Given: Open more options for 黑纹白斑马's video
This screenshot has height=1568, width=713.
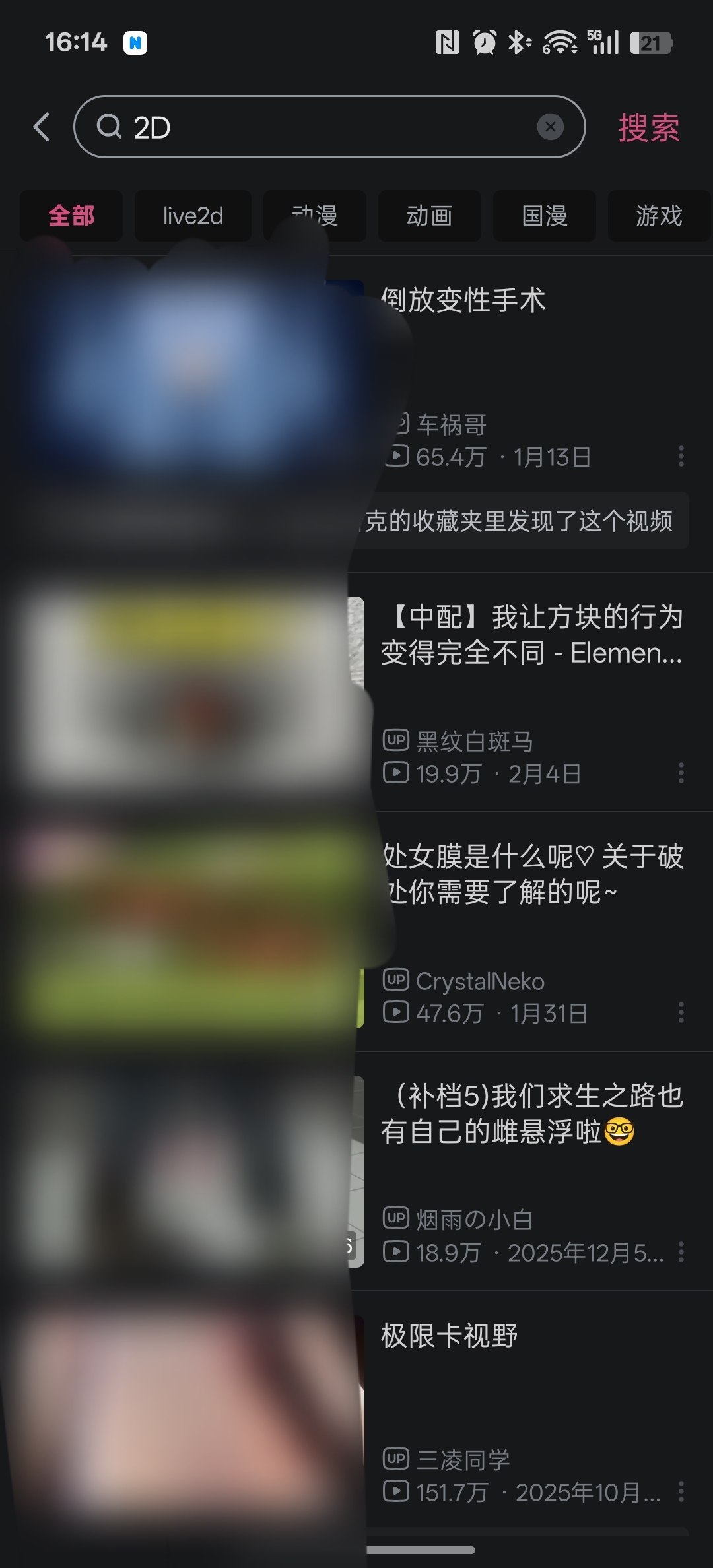Looking at the screenshot, I should 681,773.
